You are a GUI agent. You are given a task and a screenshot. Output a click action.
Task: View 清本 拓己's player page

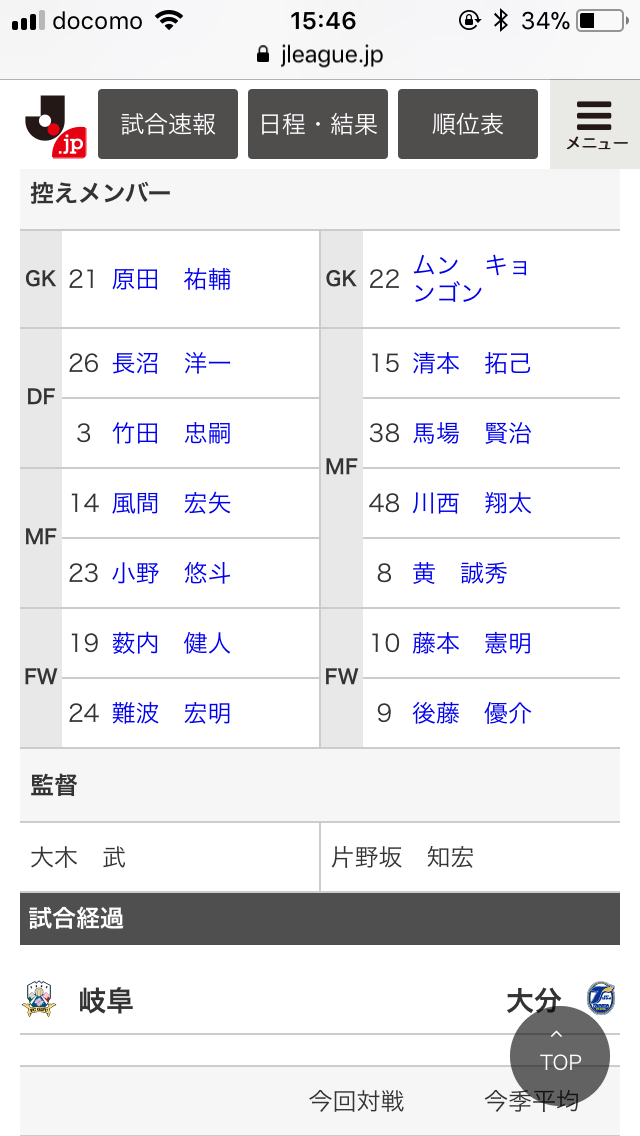(472, 363)
